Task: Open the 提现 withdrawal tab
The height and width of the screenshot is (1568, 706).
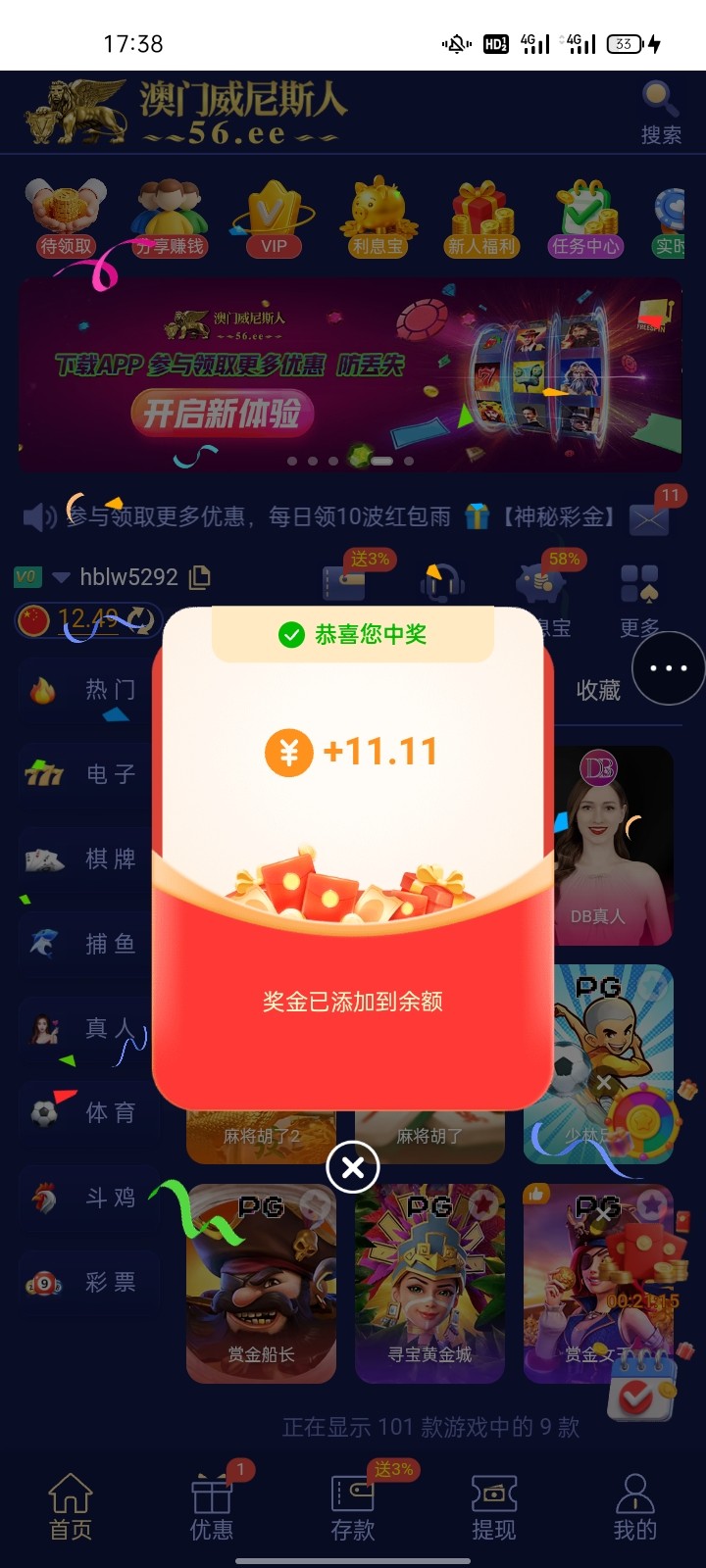Action: [493, 1506]
